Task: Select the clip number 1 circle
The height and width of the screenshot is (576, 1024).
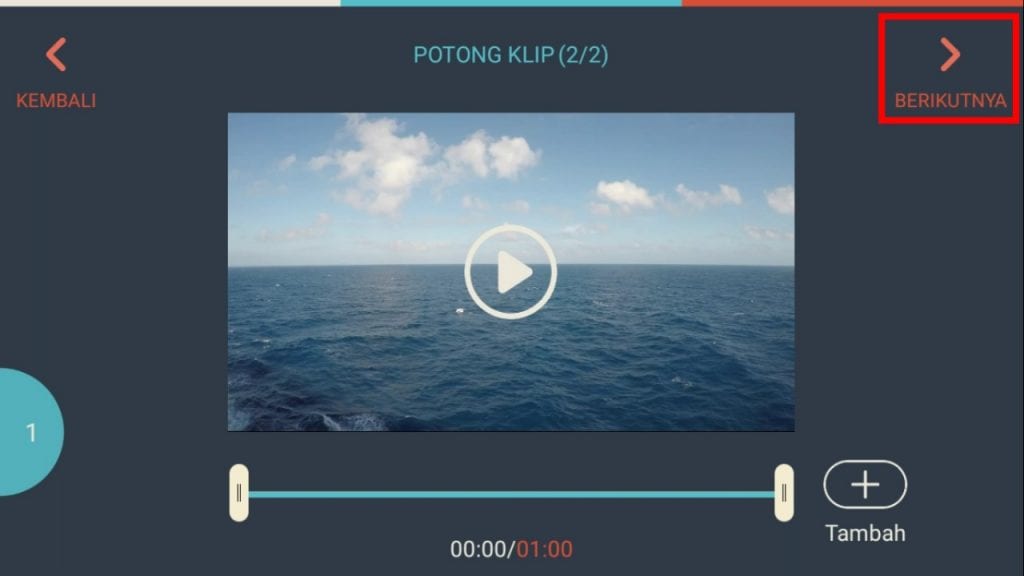Action: point(30,433)
